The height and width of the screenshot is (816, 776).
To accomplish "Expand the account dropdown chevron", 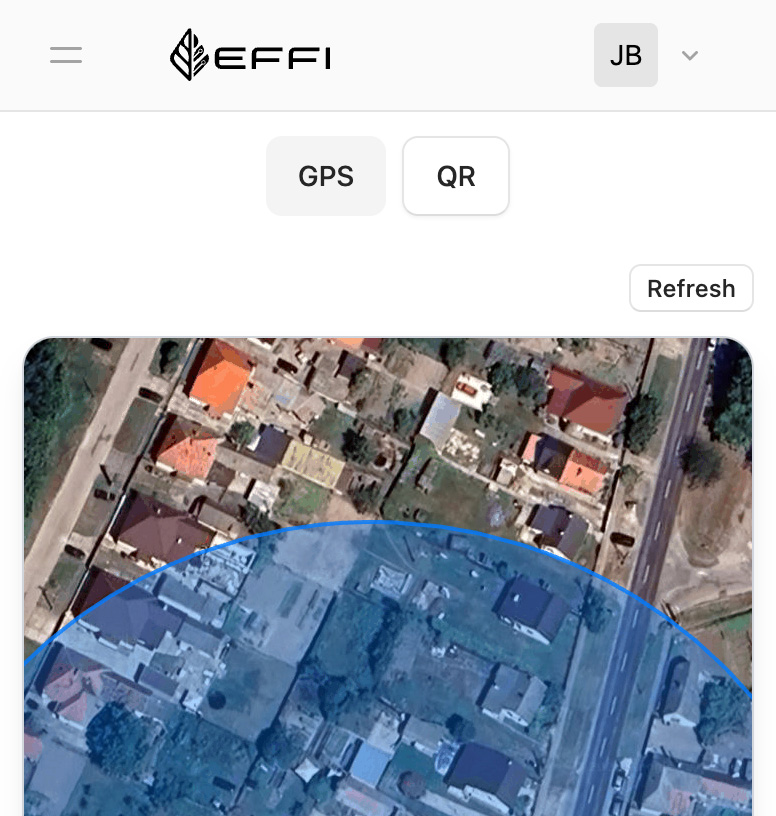I will click(690, 55).
